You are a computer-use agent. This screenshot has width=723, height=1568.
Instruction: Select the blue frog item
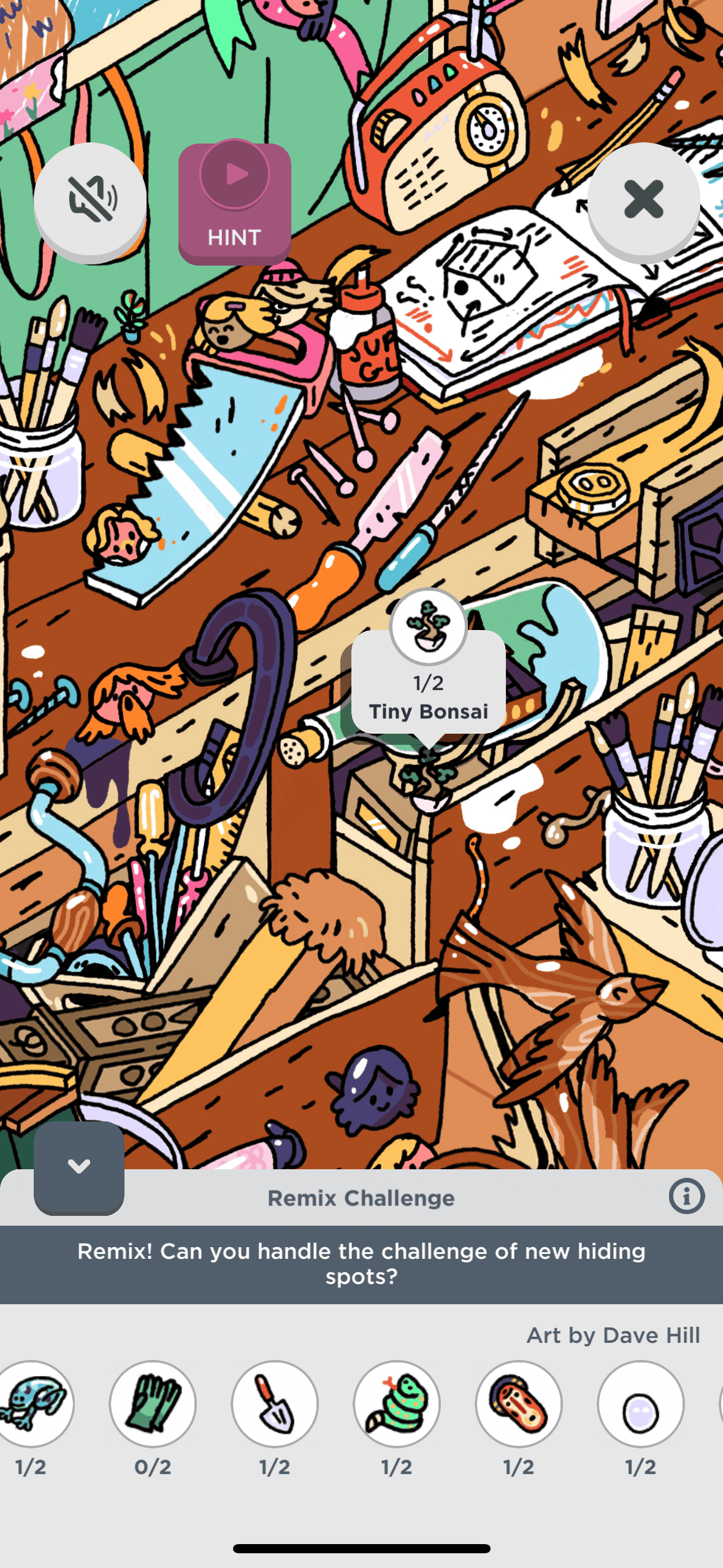[32, 1404]
